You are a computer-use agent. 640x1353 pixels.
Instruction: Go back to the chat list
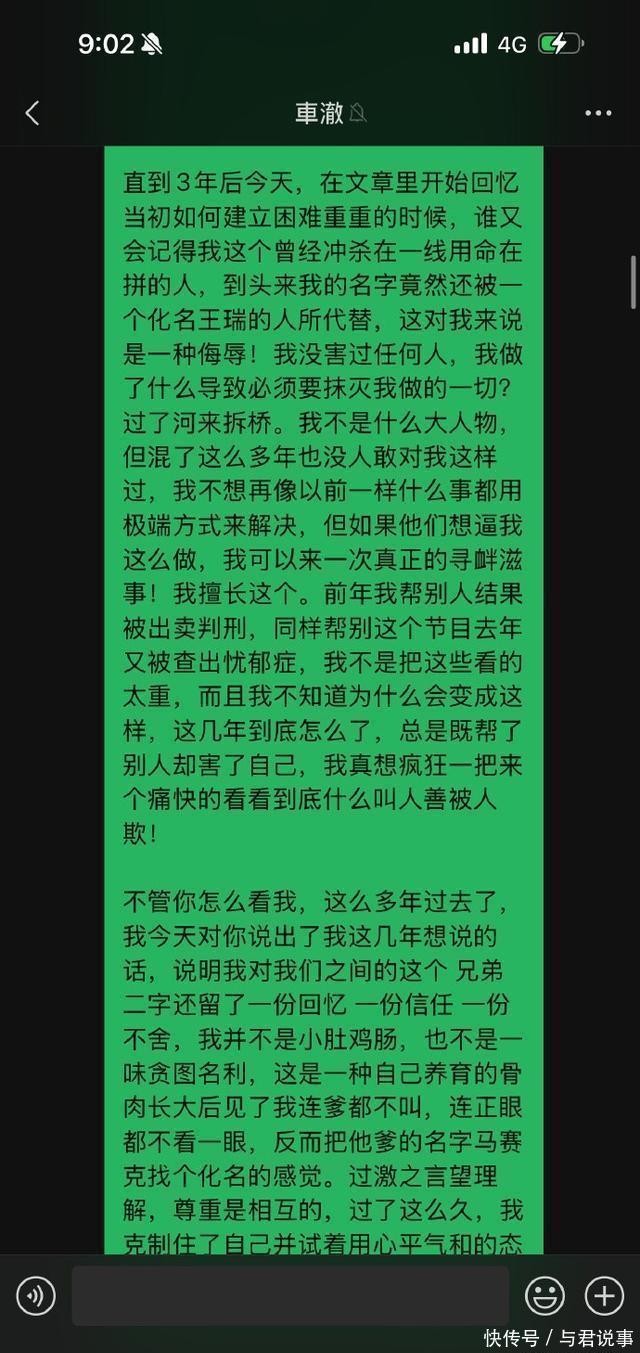click(32, 113)
